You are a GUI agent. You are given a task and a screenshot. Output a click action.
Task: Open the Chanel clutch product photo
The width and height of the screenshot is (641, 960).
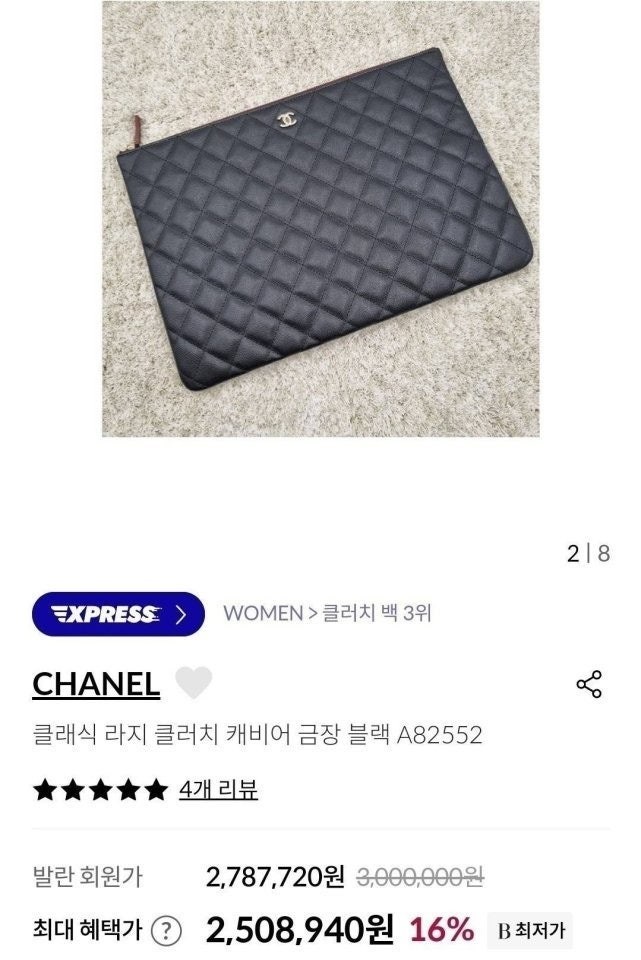[x=320, y=218]
